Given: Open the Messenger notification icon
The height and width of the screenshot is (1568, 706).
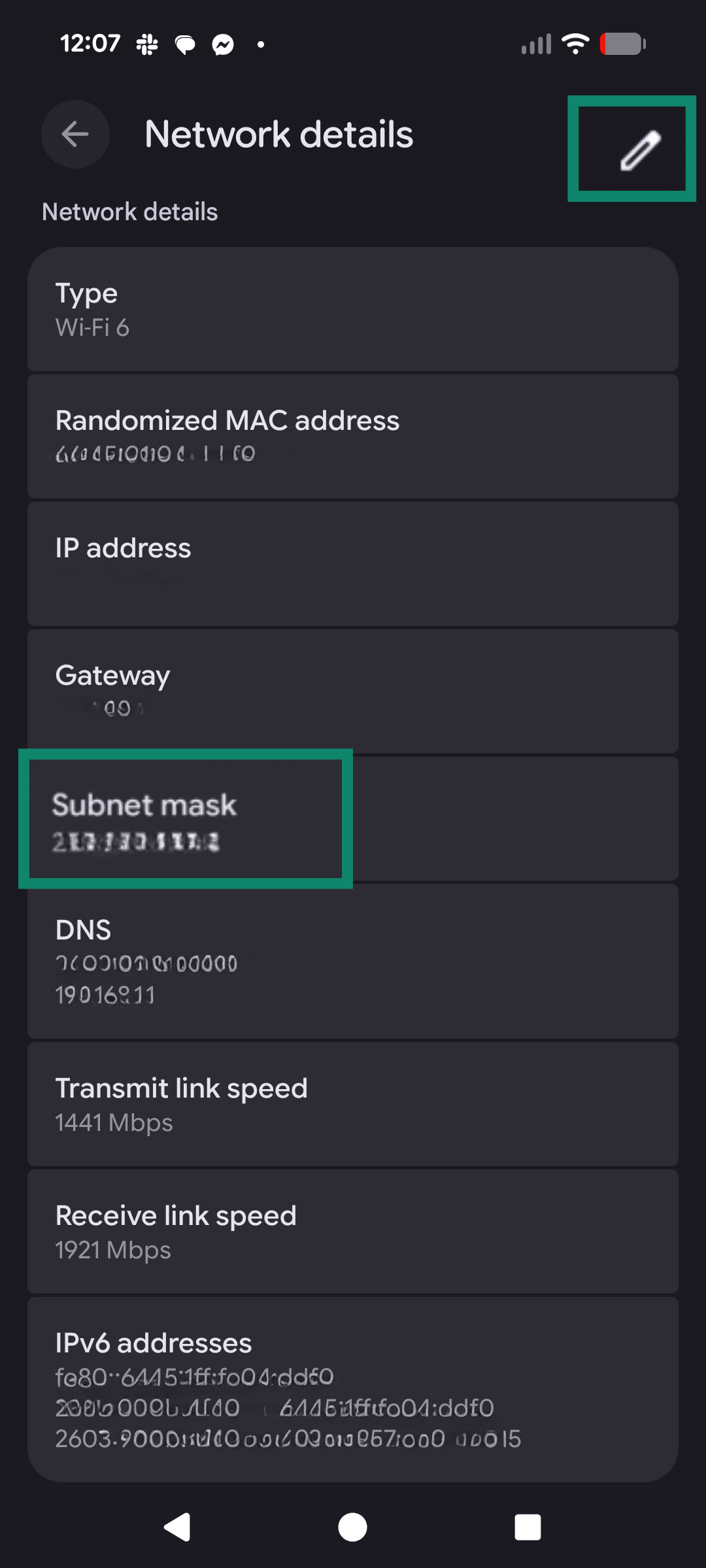Looking at the screenshot, I should (x=223, y=43).
